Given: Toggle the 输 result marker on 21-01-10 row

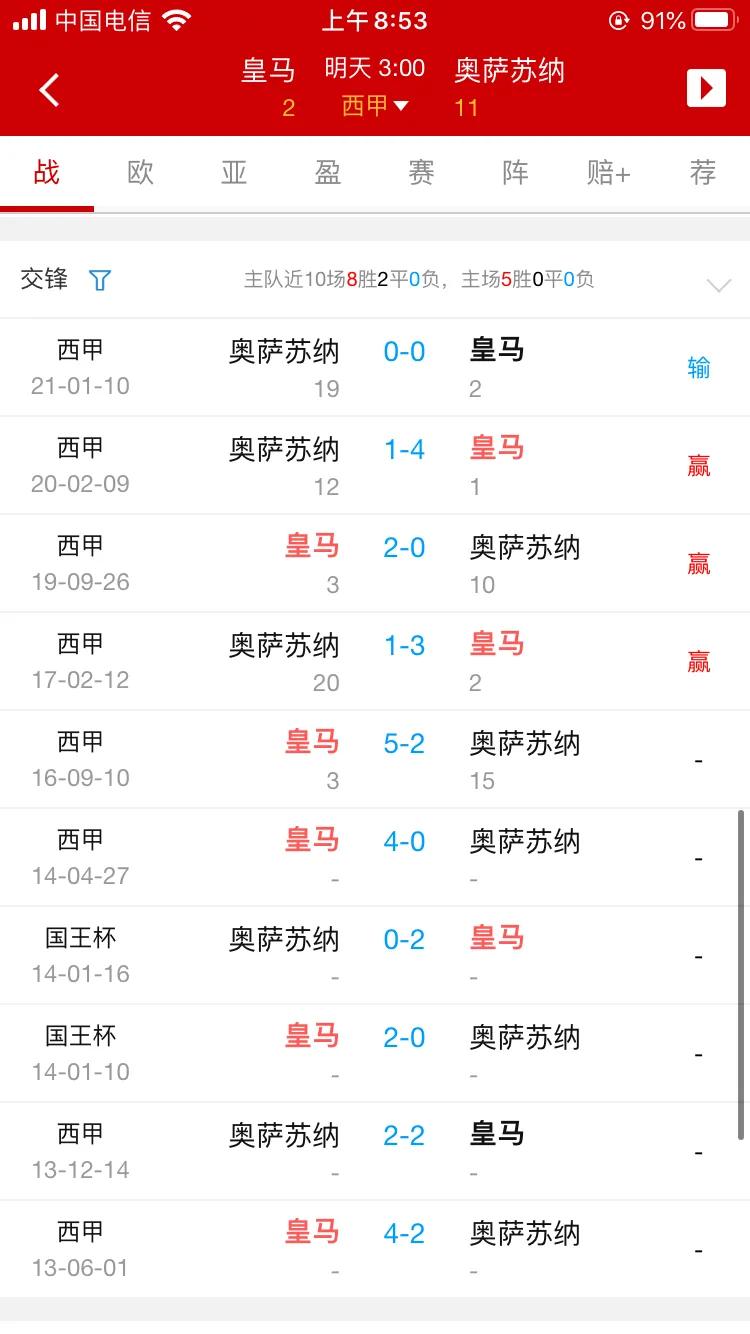Looking at the screenshot, I should tap(697, 367).
